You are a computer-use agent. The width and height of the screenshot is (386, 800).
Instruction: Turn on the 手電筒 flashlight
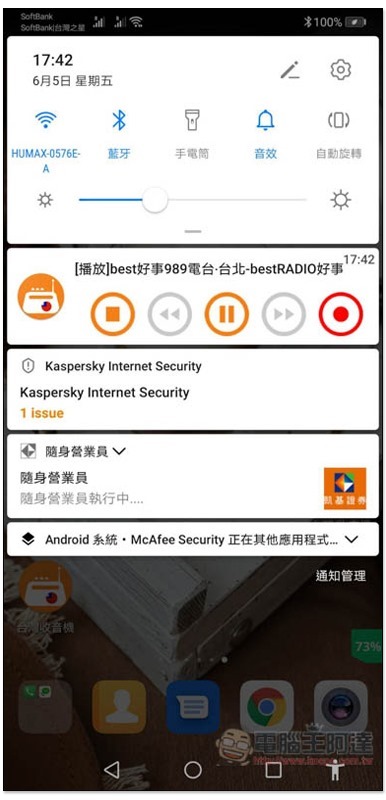tap(192, 135)
